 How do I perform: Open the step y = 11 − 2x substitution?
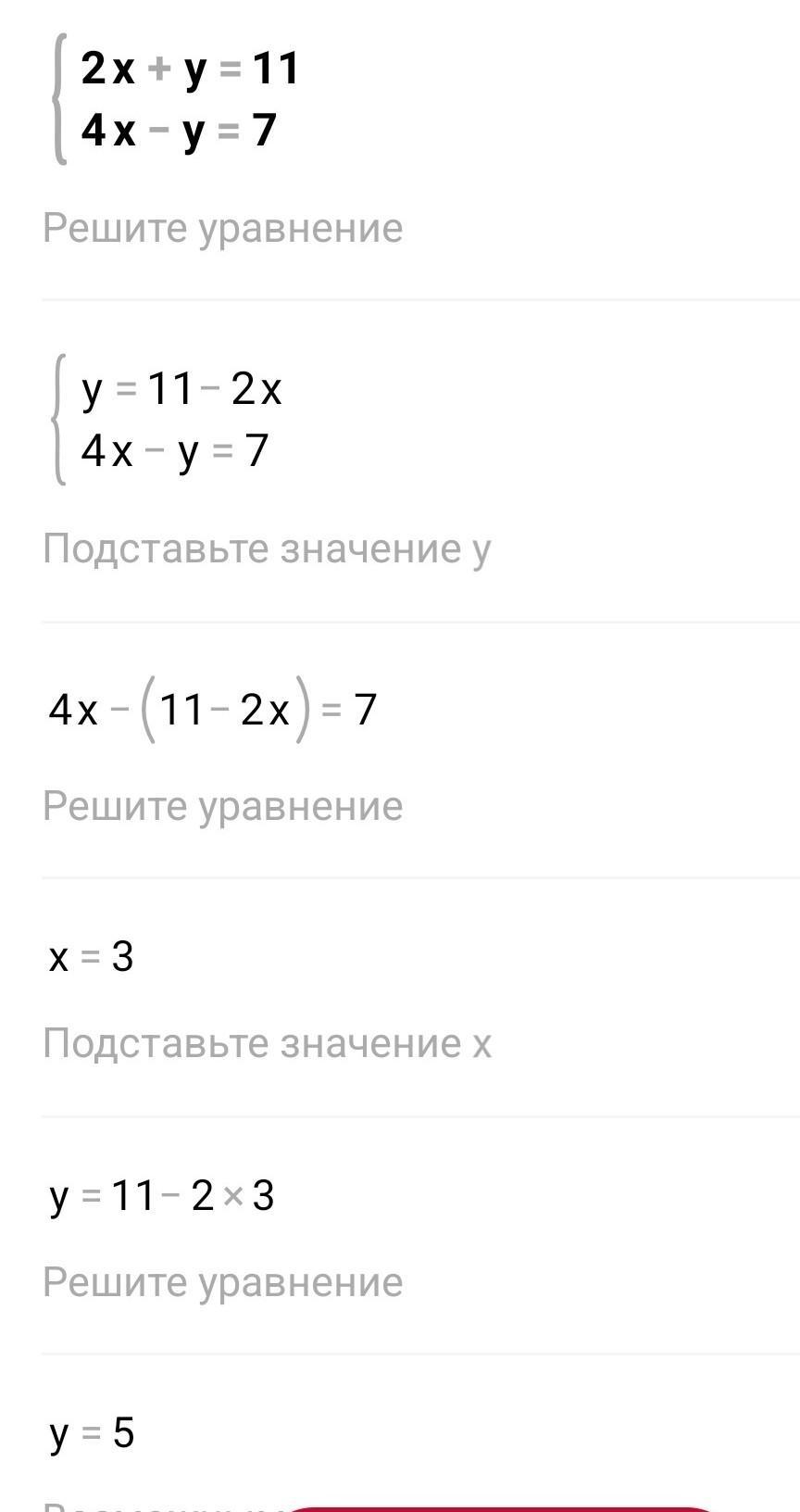pos(420,460)
